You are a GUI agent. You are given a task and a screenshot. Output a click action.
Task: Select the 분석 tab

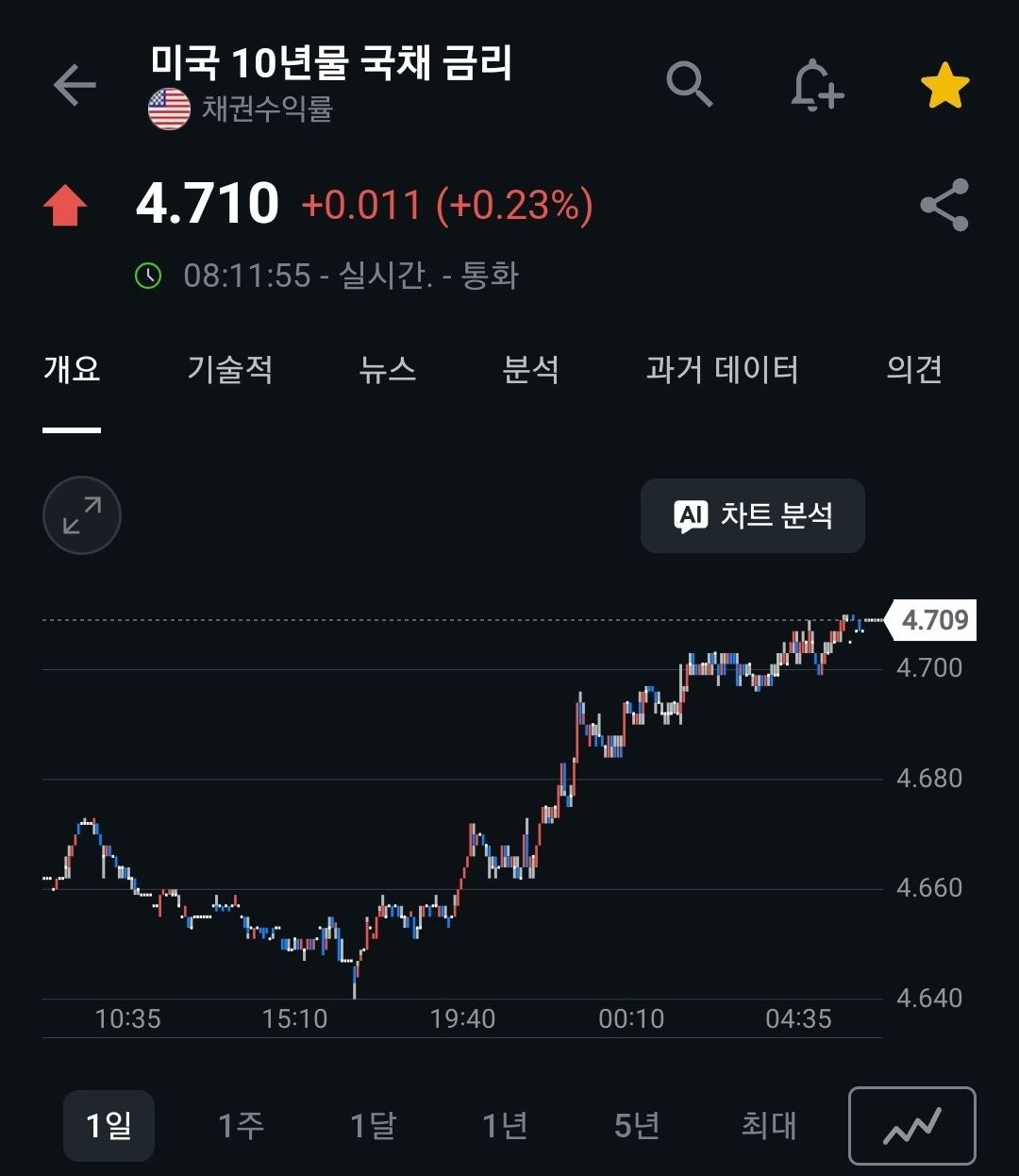pyautogui.click(x=531, y=369)
